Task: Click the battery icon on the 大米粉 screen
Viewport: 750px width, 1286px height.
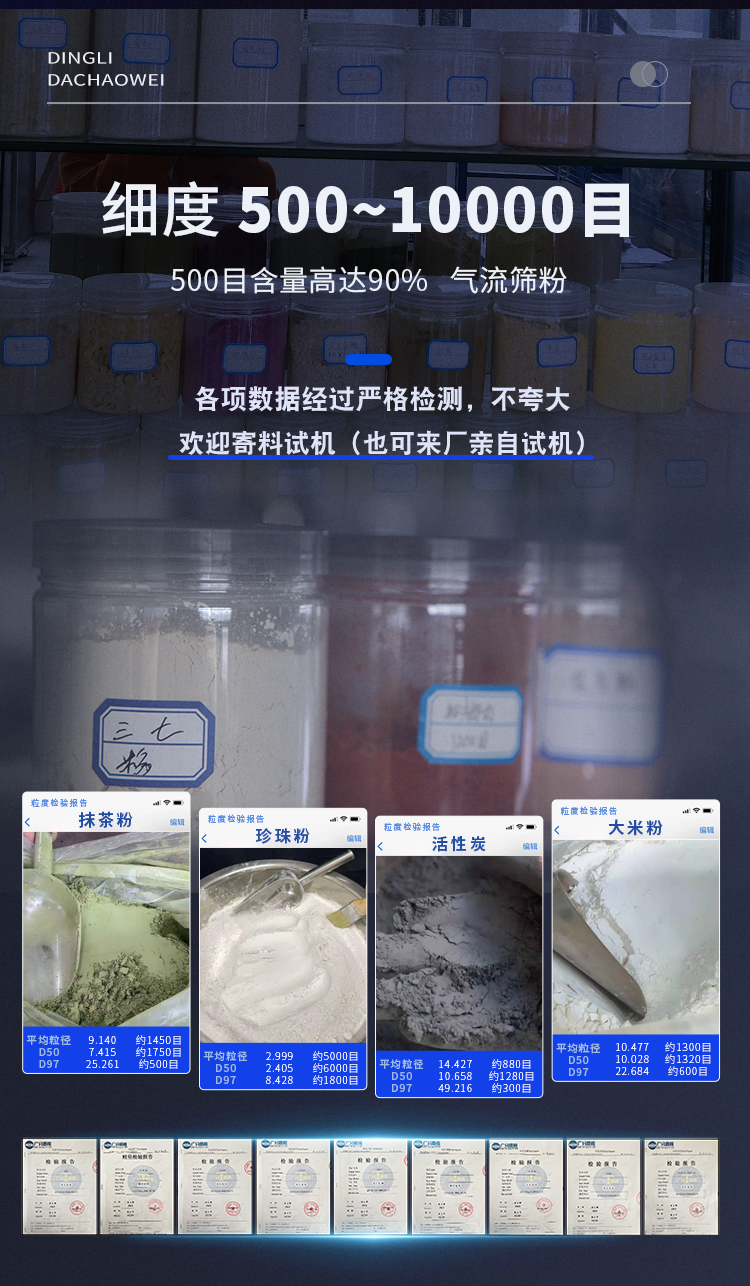Action: click(709, 811)
